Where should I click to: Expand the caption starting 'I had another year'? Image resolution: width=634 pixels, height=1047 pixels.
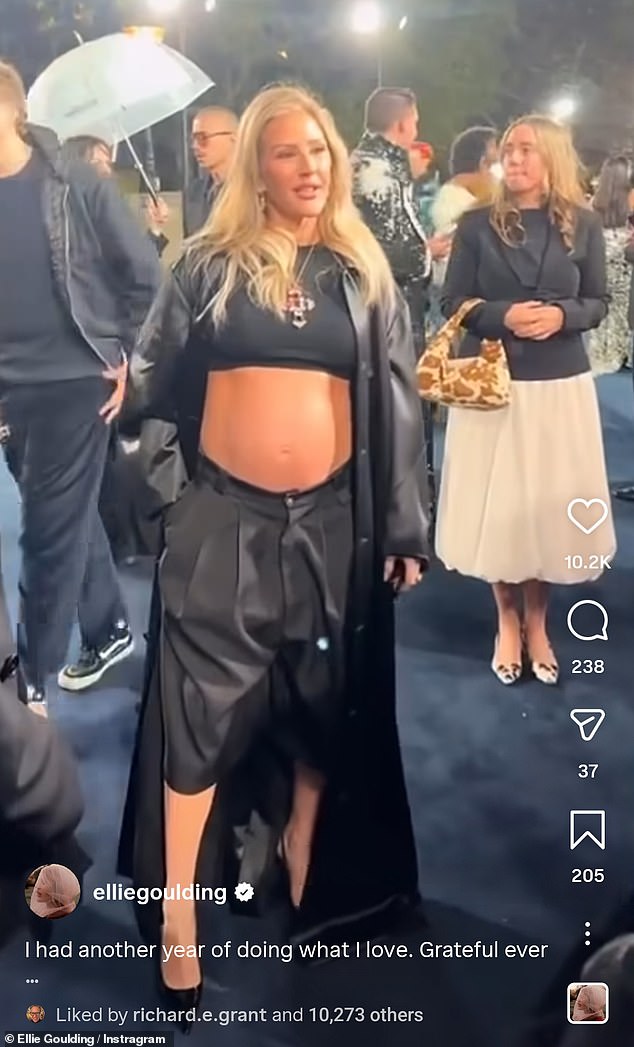pos(31,980)
